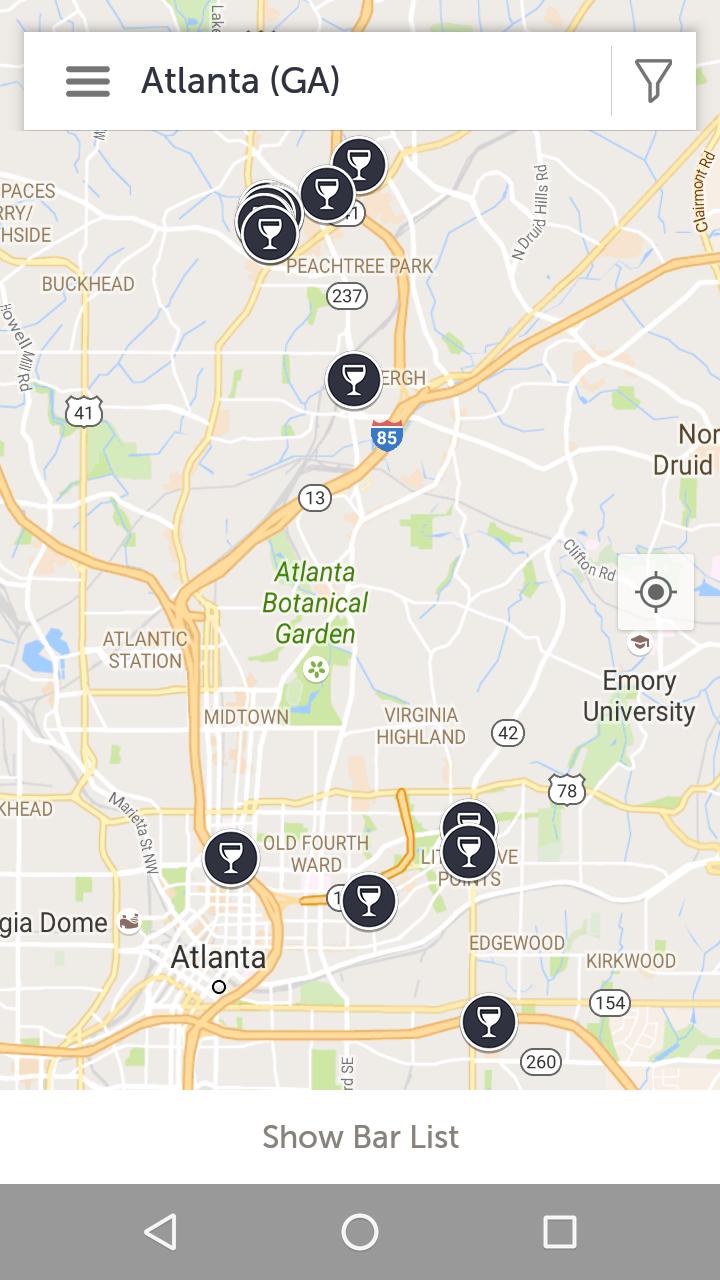Open bar pin left of Old Fourth Ward

[x=231, y=858]
